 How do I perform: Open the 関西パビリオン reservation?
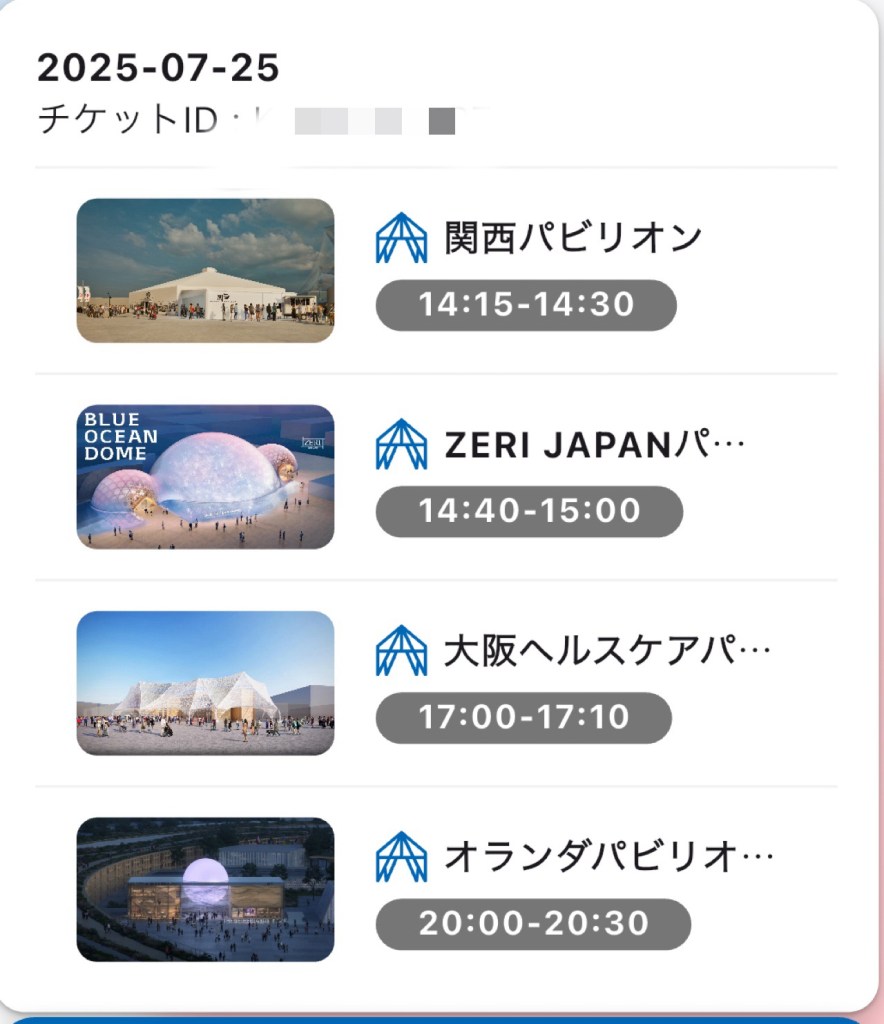click(x=572, y=238)
